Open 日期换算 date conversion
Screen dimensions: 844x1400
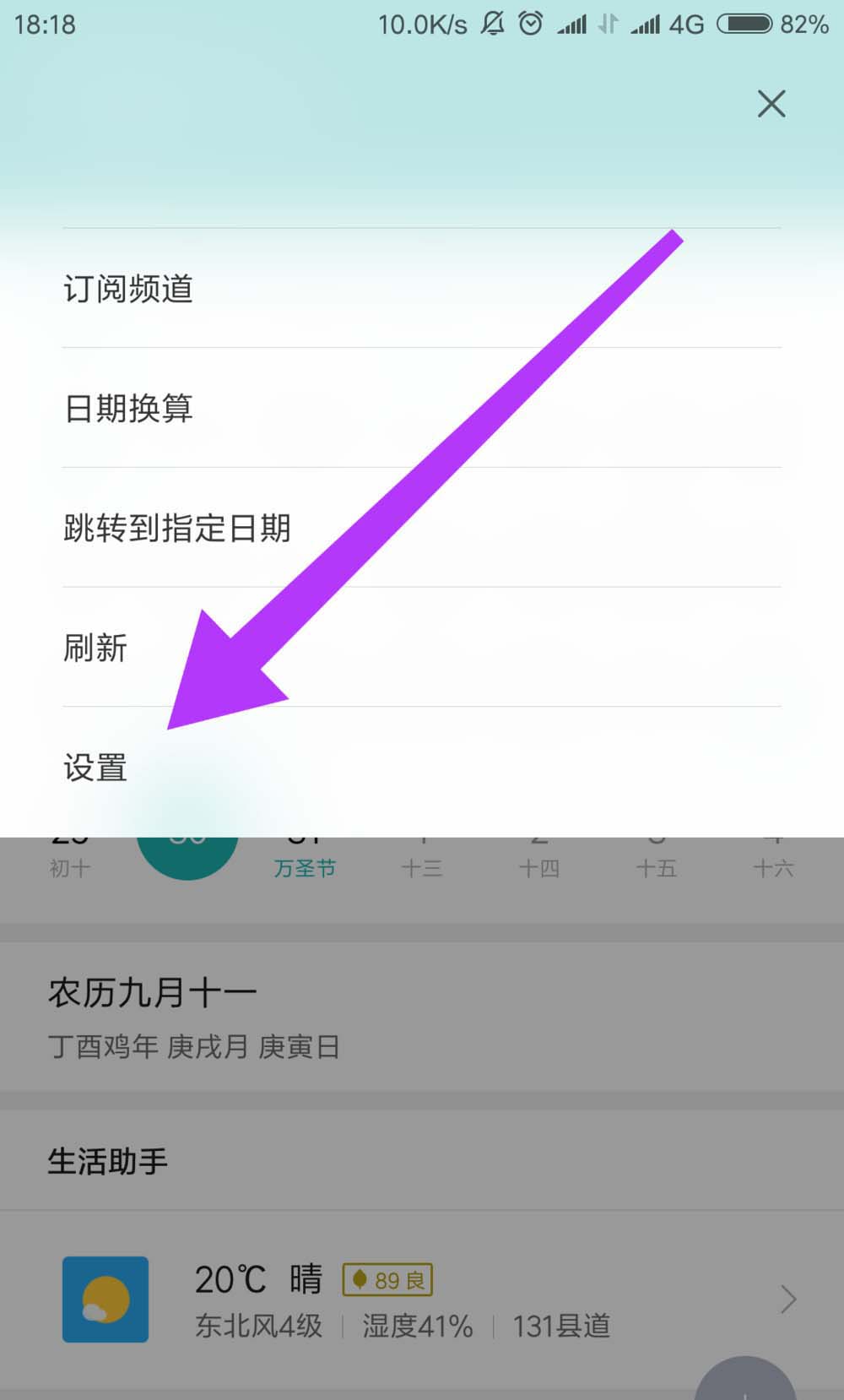[x=128, y=409]
